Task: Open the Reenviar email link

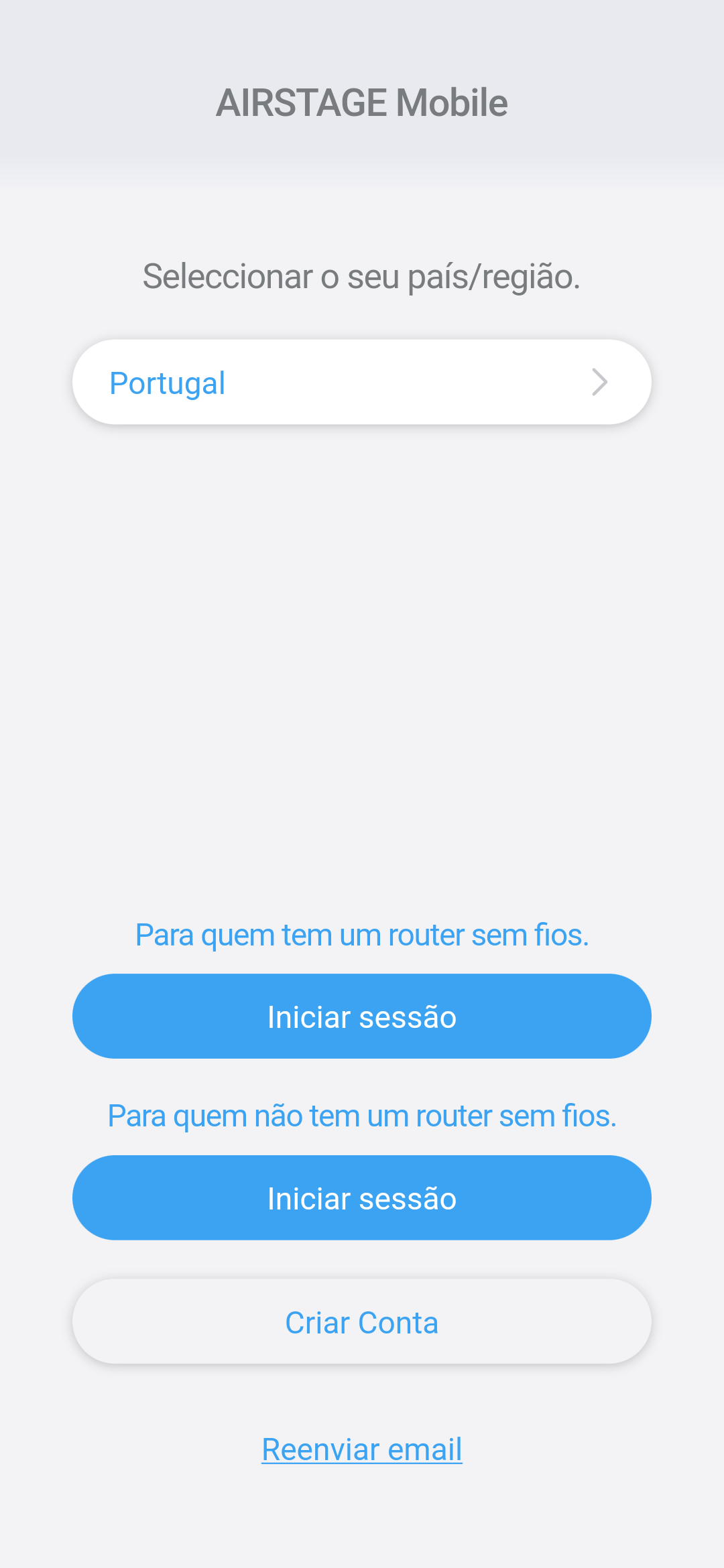Action: pos(361,1449)
